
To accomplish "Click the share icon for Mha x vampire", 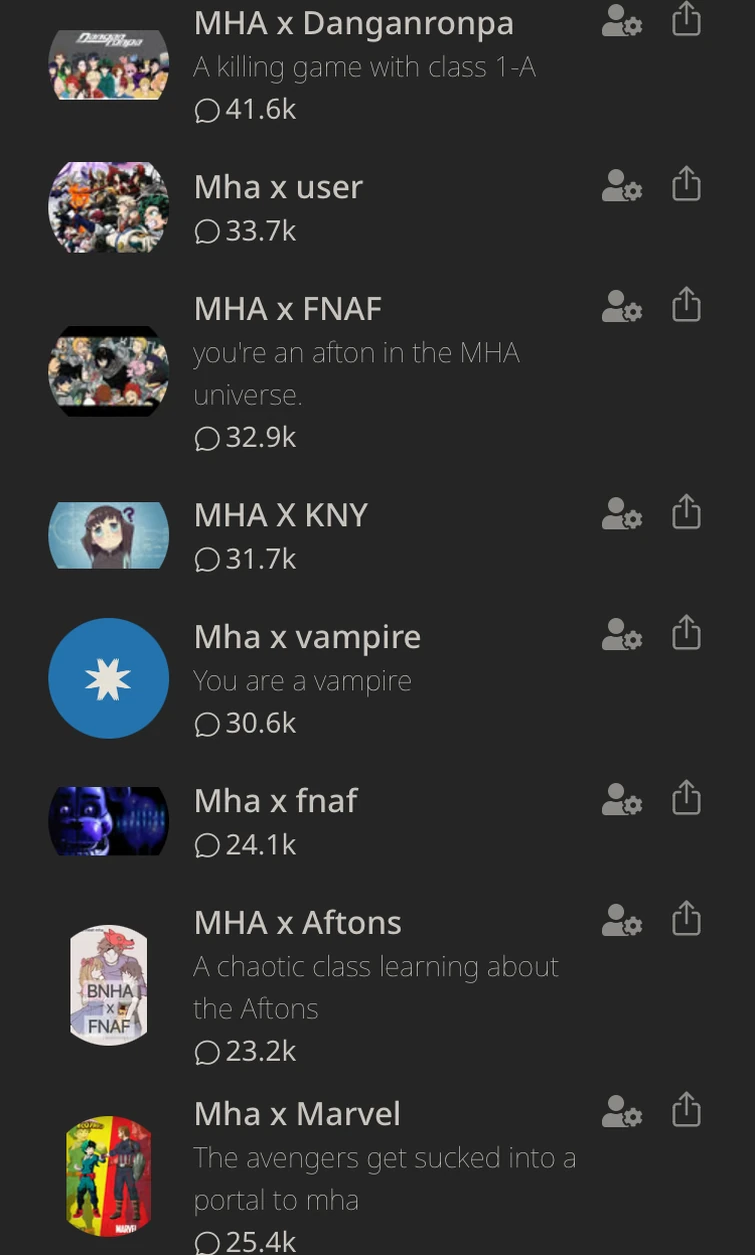I will (x=686, y=632).
